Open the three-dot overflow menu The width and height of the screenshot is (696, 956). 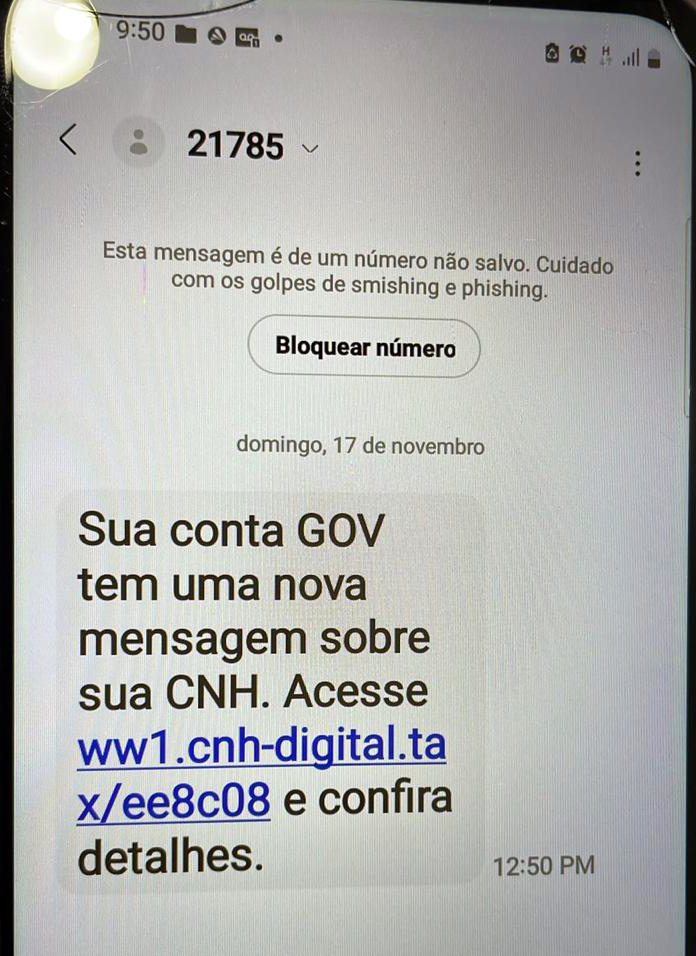[638, 164]
